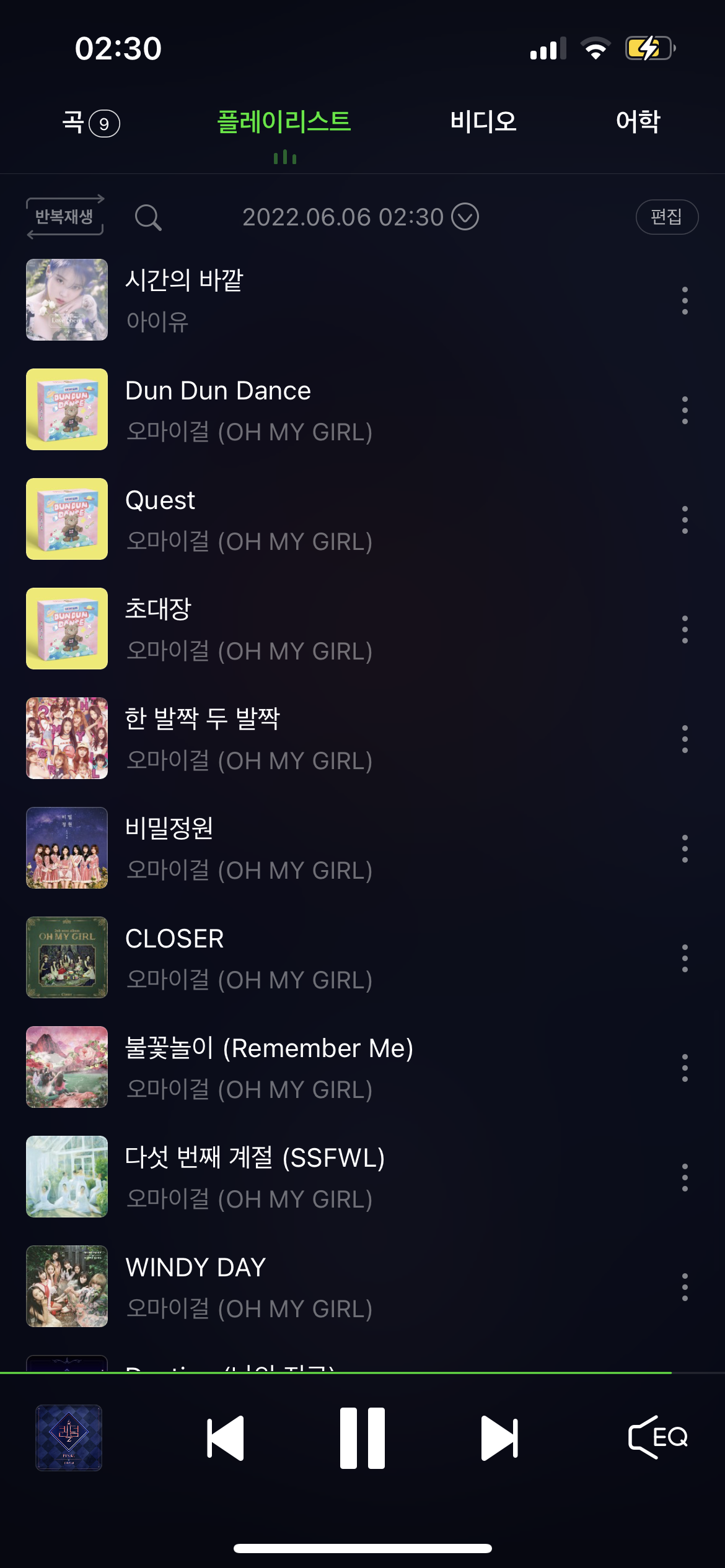Open more options for WINDY DAY
Screen dimensions: 725x1568
(x=685, y=1287)
